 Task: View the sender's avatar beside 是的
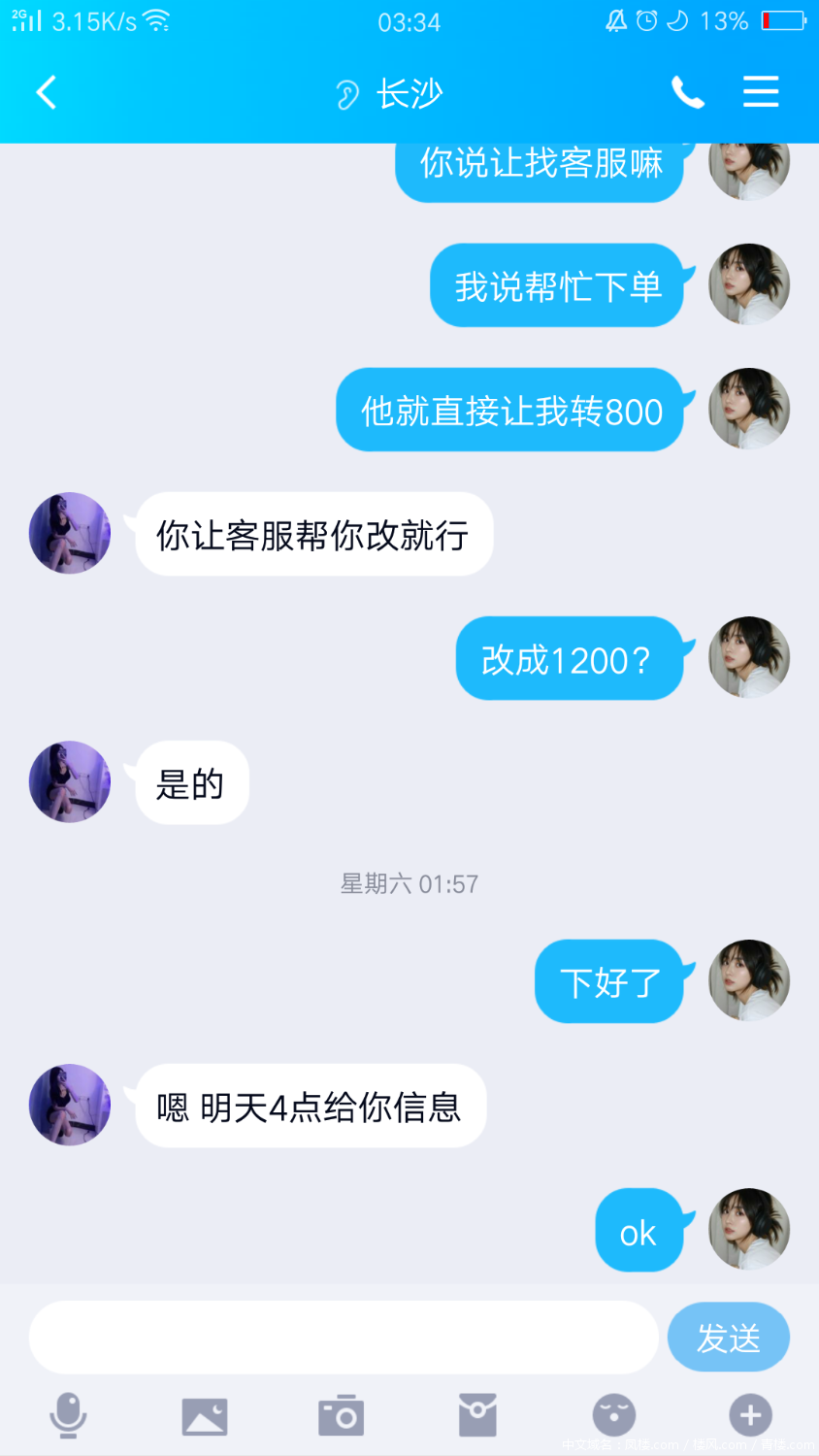70,782
